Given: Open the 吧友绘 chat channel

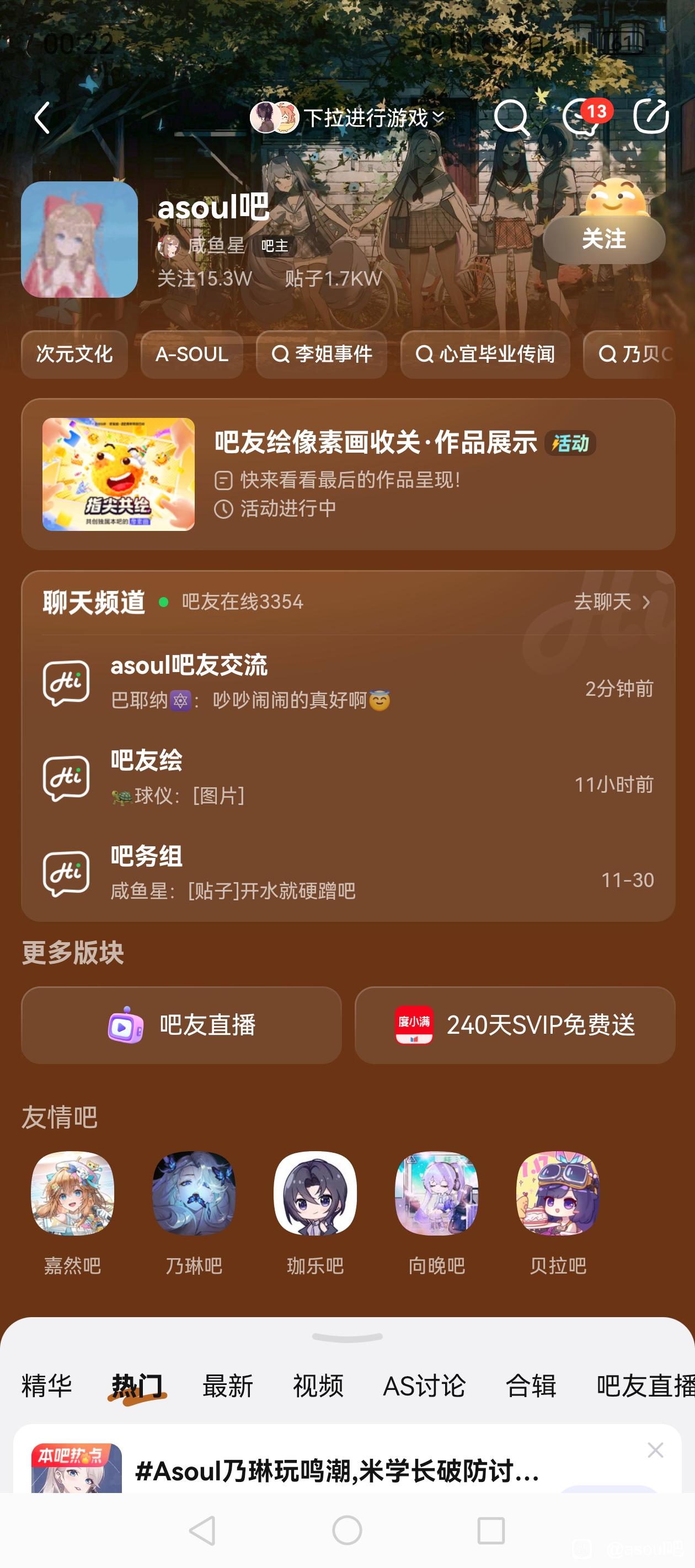Looking at the screenshot, I should 348,777.
